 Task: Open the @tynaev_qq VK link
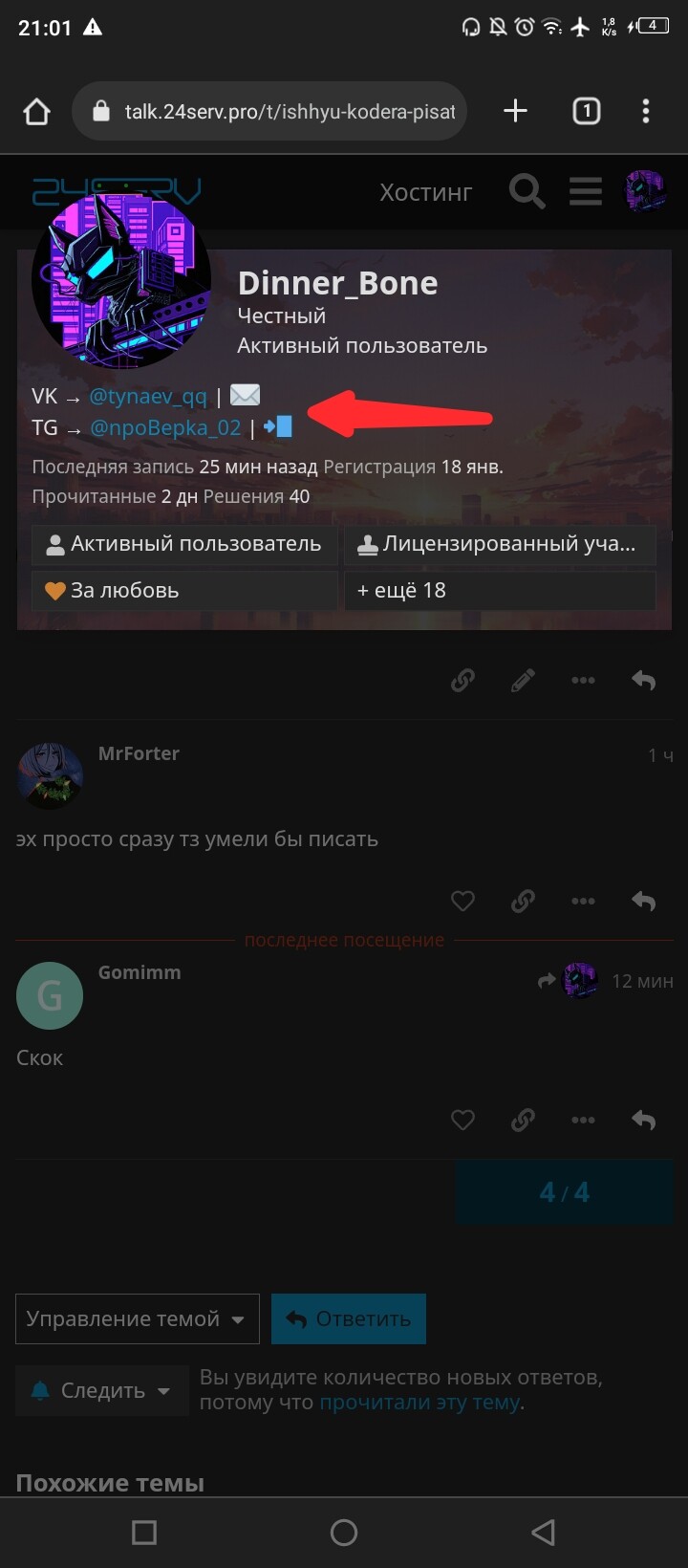click(x=148, y=396)
